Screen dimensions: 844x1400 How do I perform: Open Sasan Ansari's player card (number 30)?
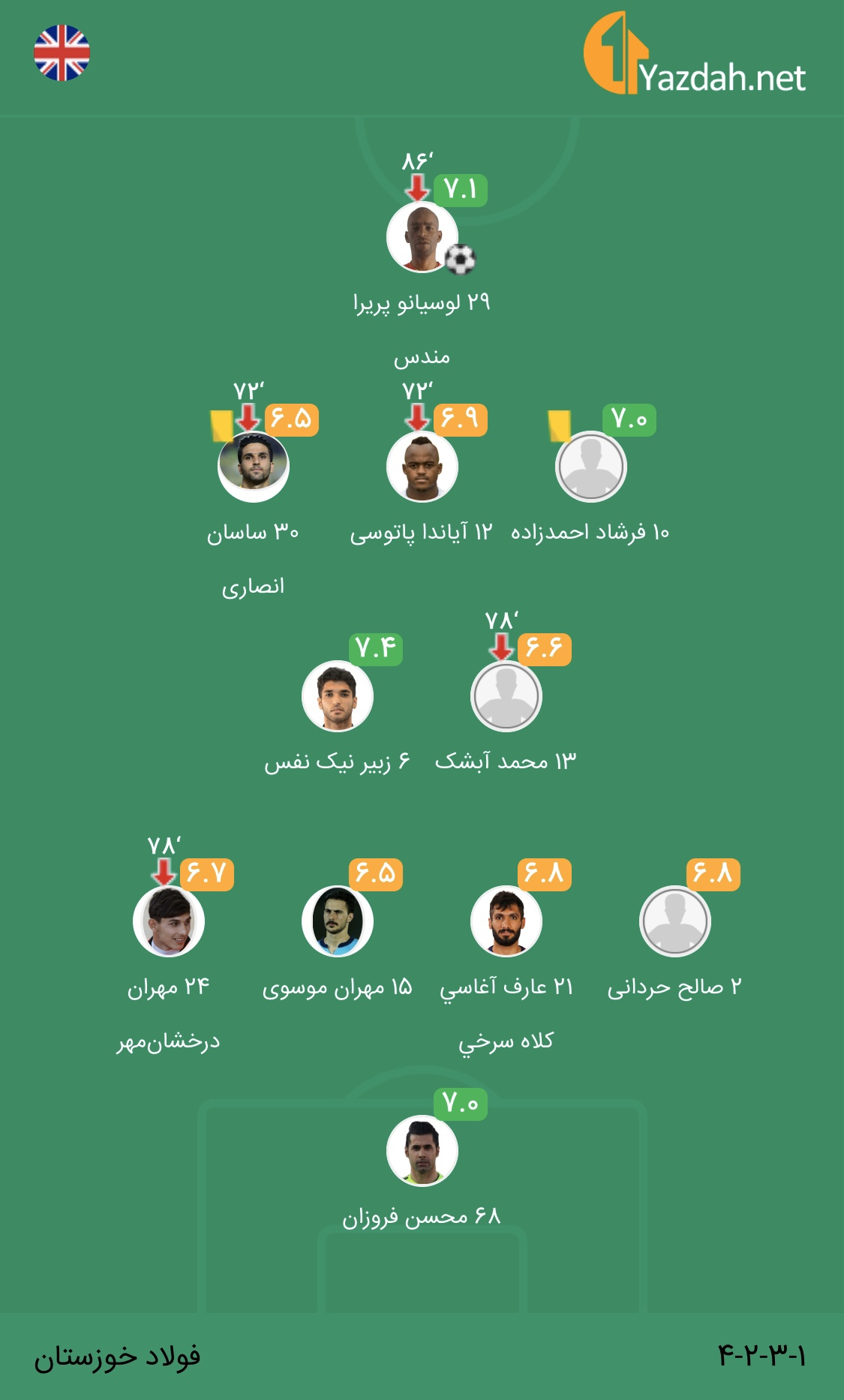[254, 467]
